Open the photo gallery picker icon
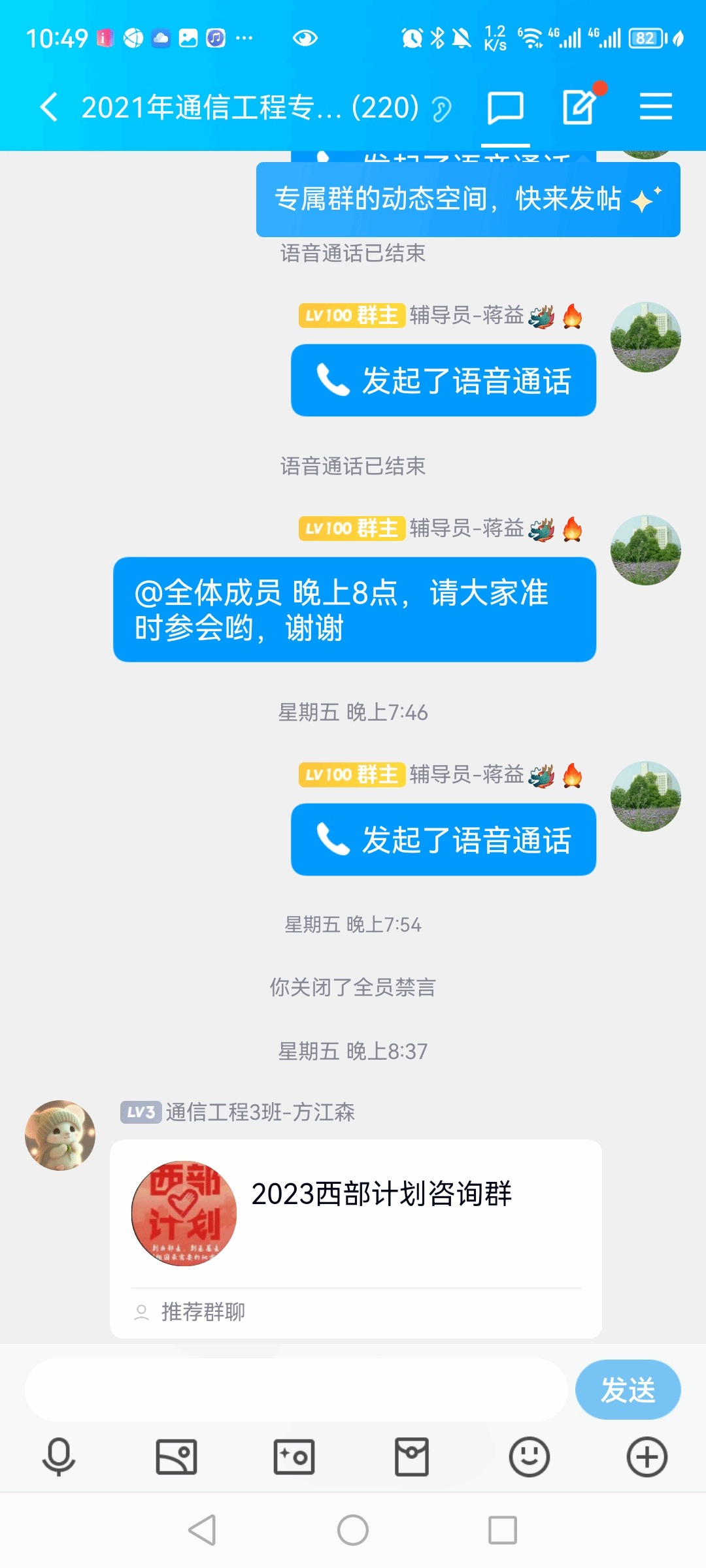The width and height of the screenshot is (706, 1568). tap(176, 1457)
